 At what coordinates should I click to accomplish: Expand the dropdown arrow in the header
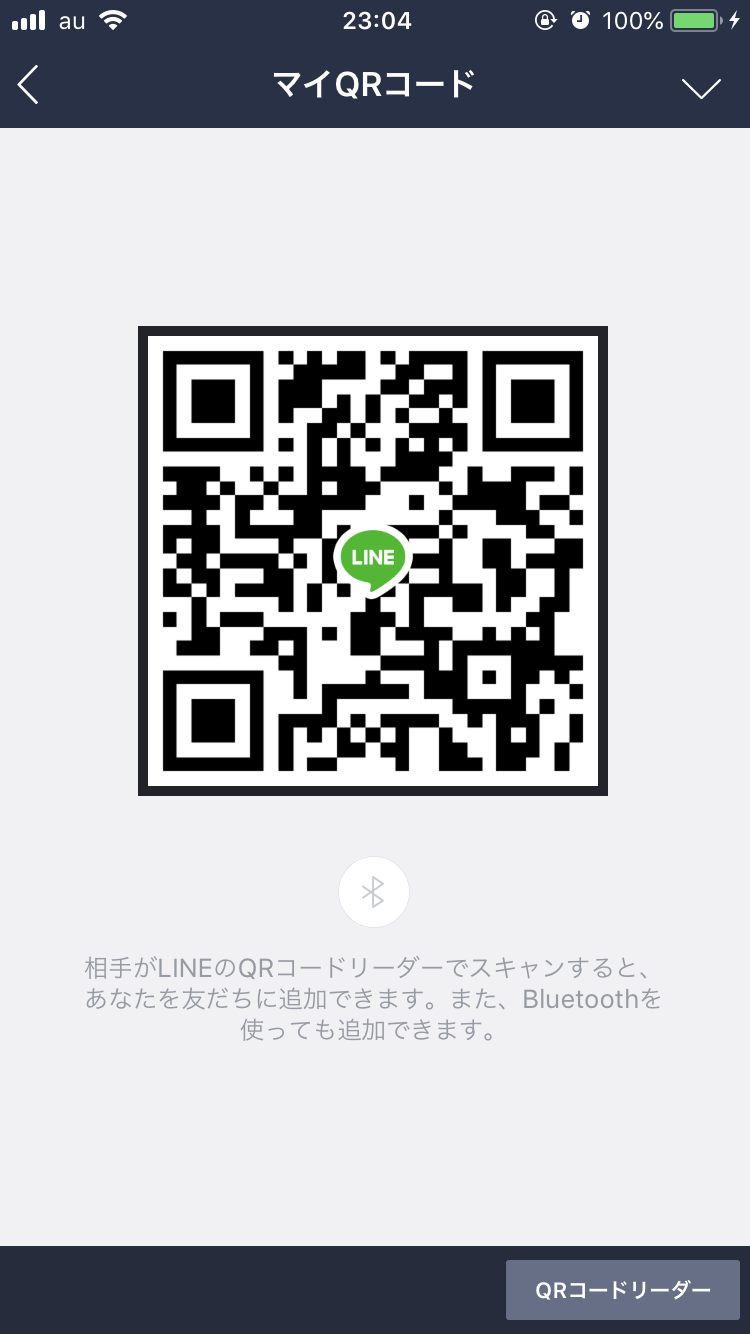click(701, 88)
